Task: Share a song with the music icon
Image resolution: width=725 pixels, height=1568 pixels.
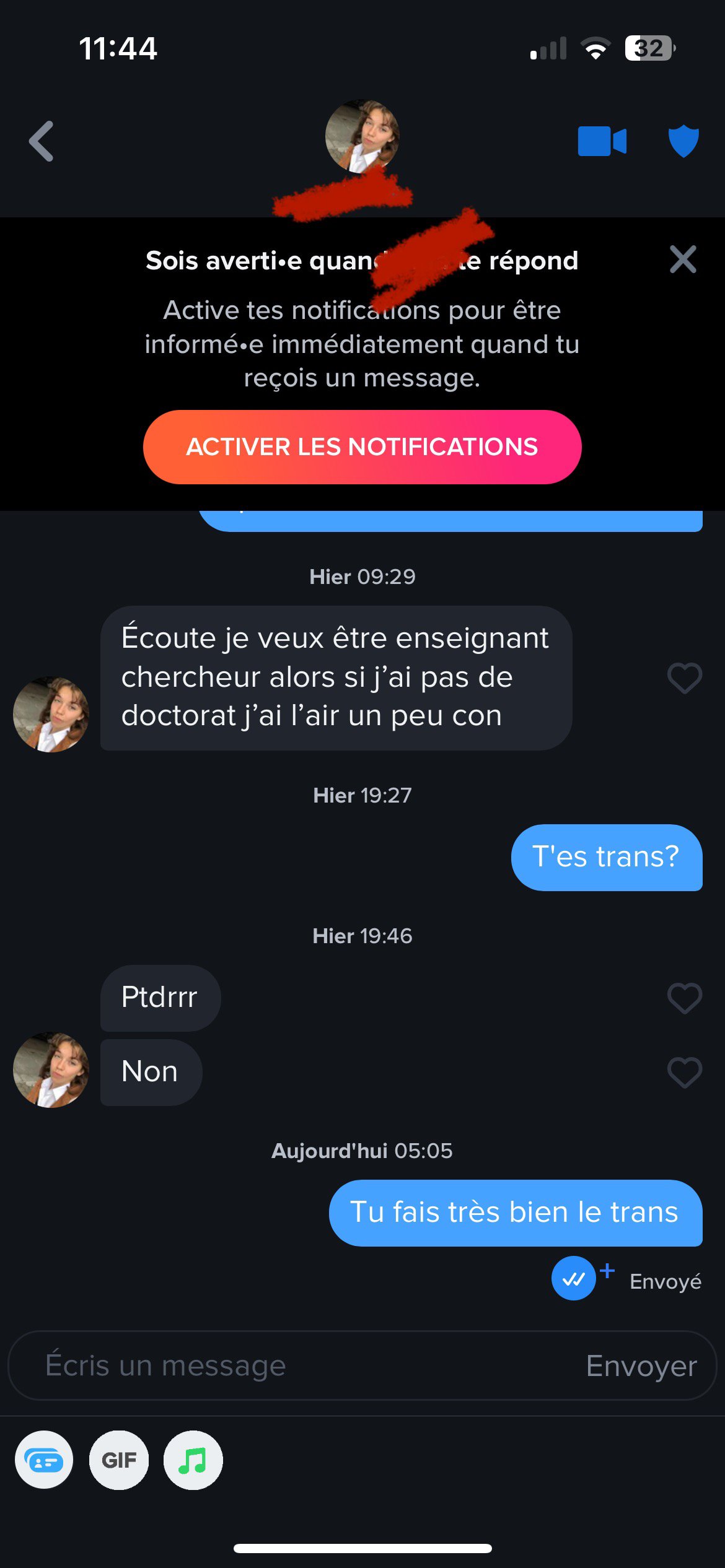Action: (x=193, y=1460)
